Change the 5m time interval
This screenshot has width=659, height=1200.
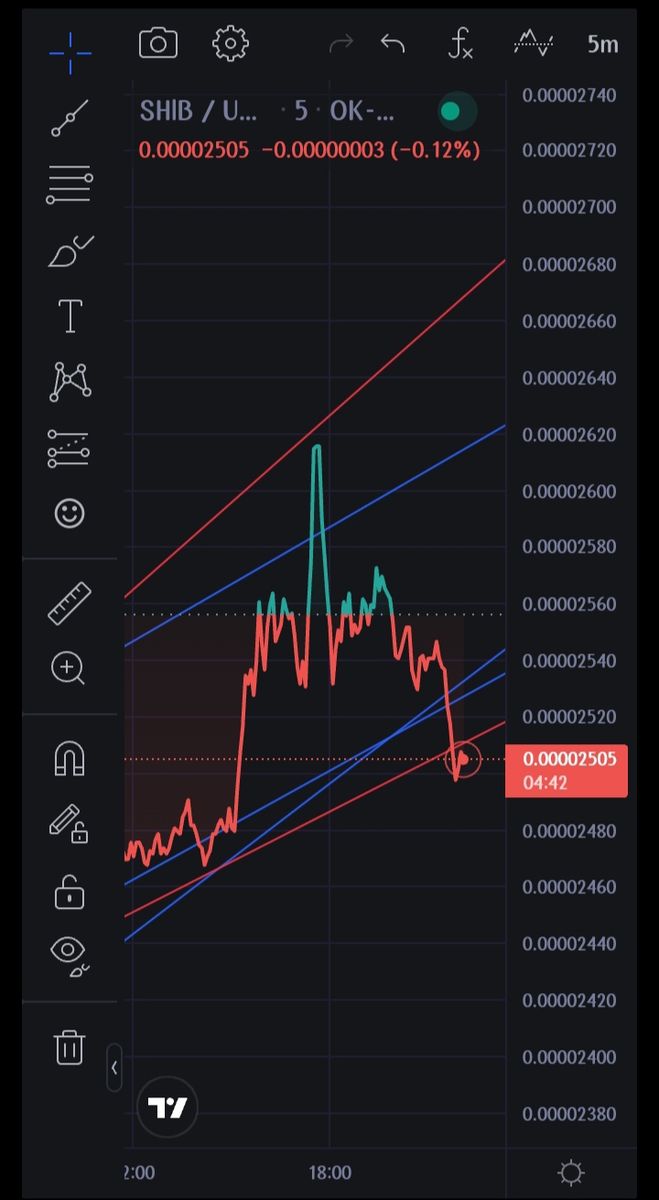point(602,43)
